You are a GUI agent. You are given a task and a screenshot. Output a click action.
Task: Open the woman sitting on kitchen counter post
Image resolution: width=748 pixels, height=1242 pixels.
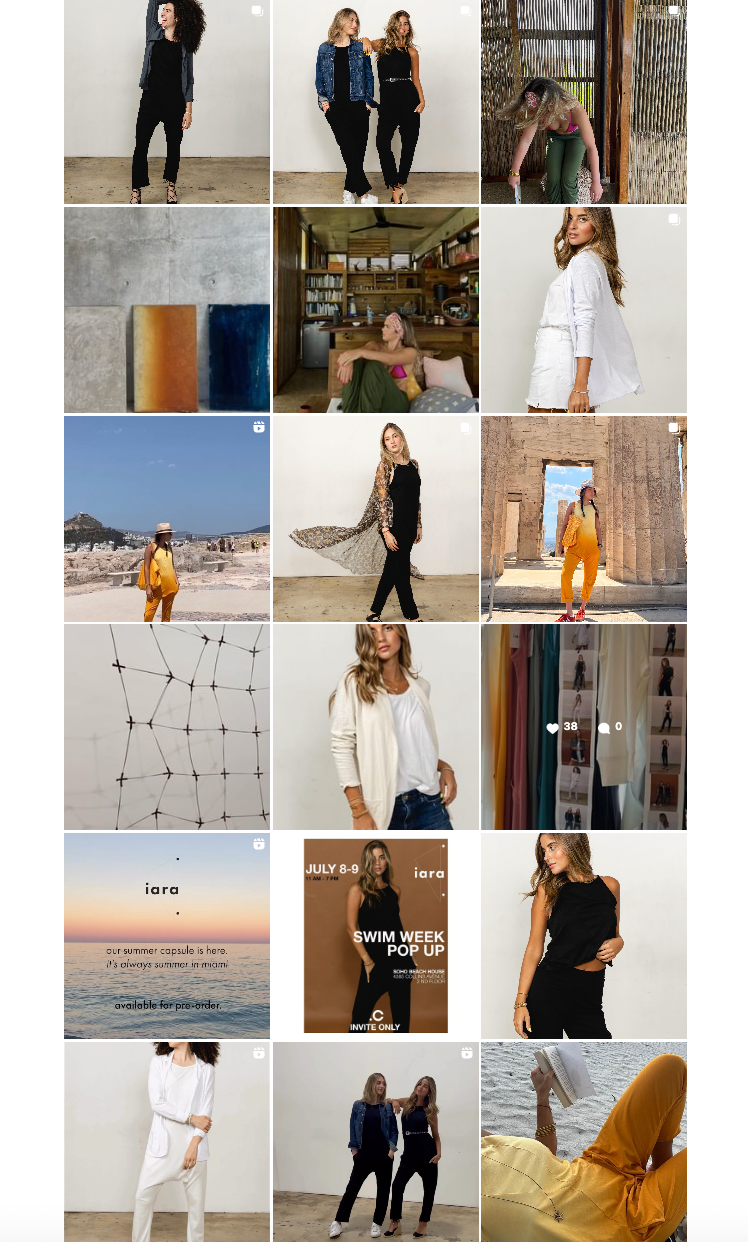(x=375, y=310)
